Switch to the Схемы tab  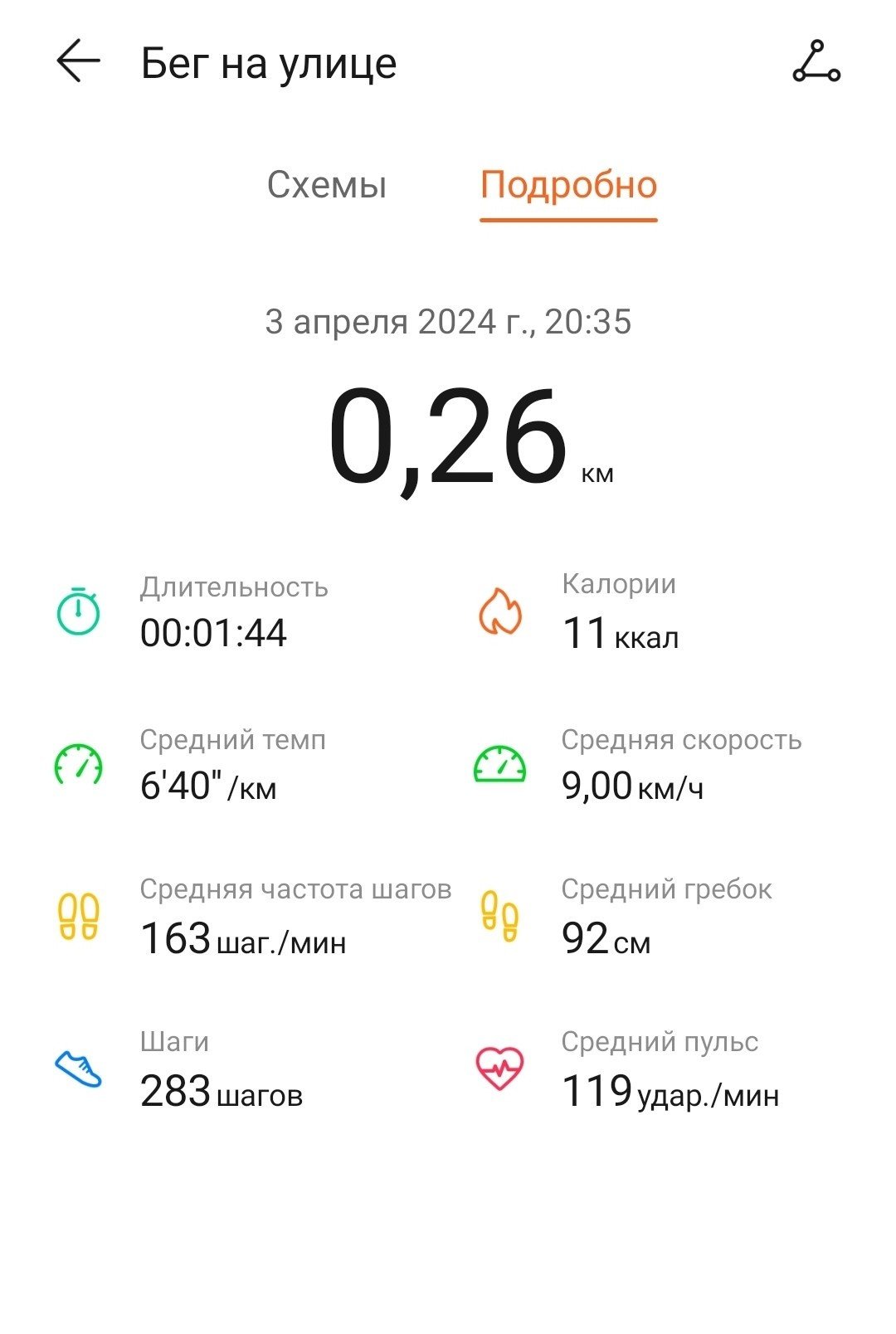pos(327,185)
